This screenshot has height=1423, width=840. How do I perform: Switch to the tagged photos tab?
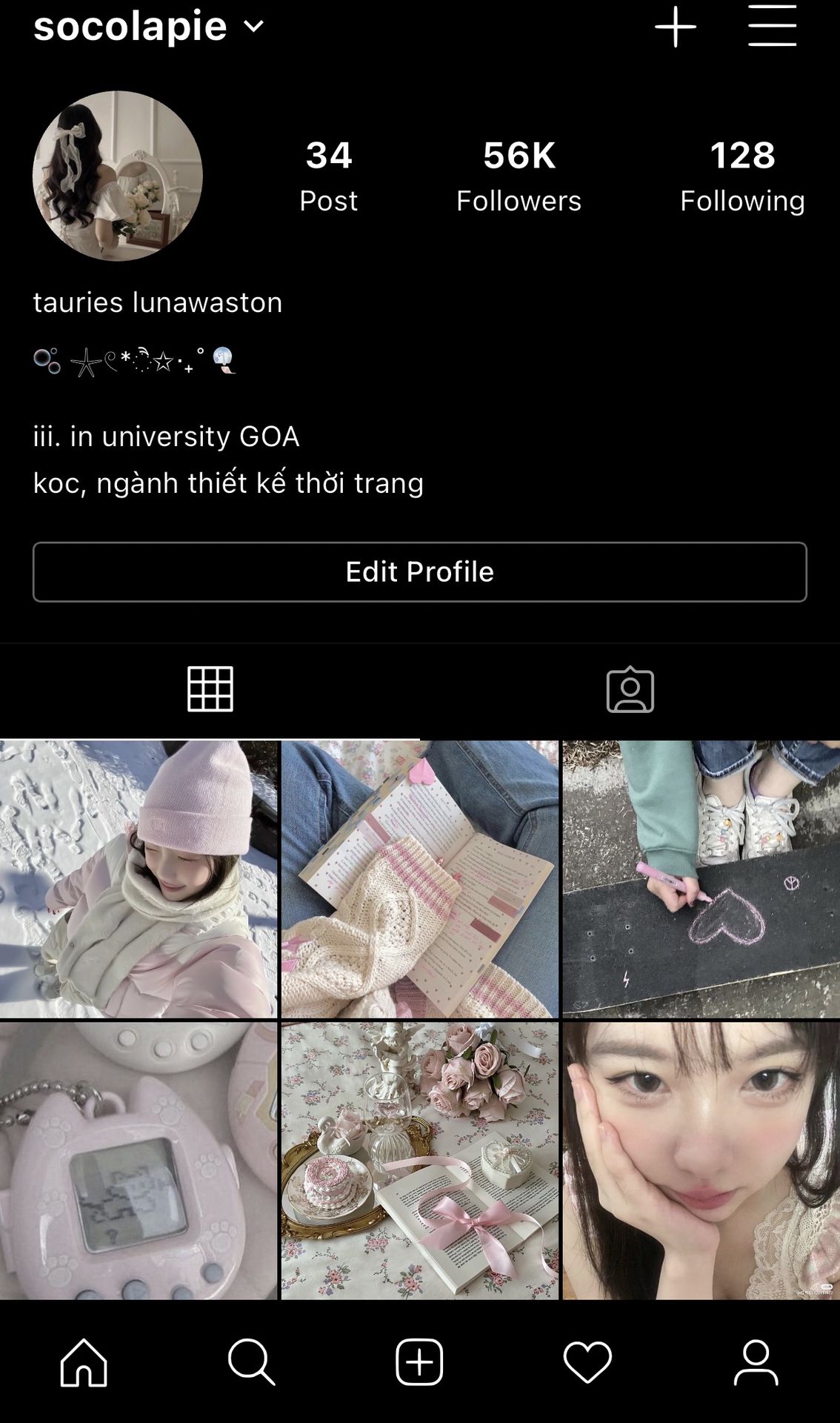(630, 689)
